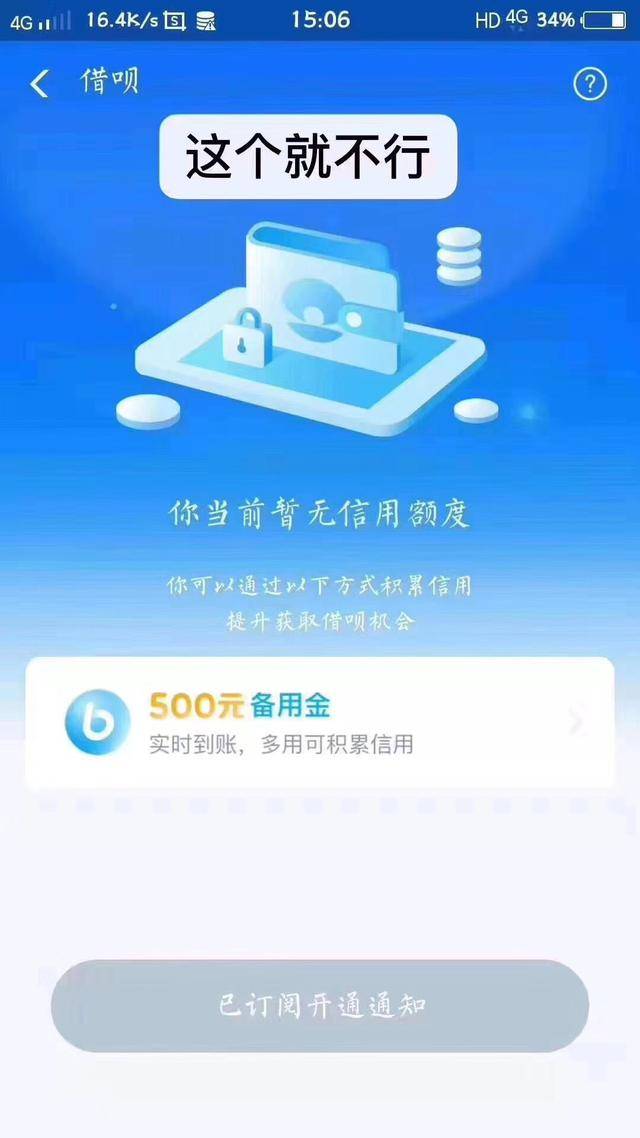Tap the 已订阅开通通知 button
This screenshot has height=1138, width=640.
pyautogui.click(x=320, y=1006)
